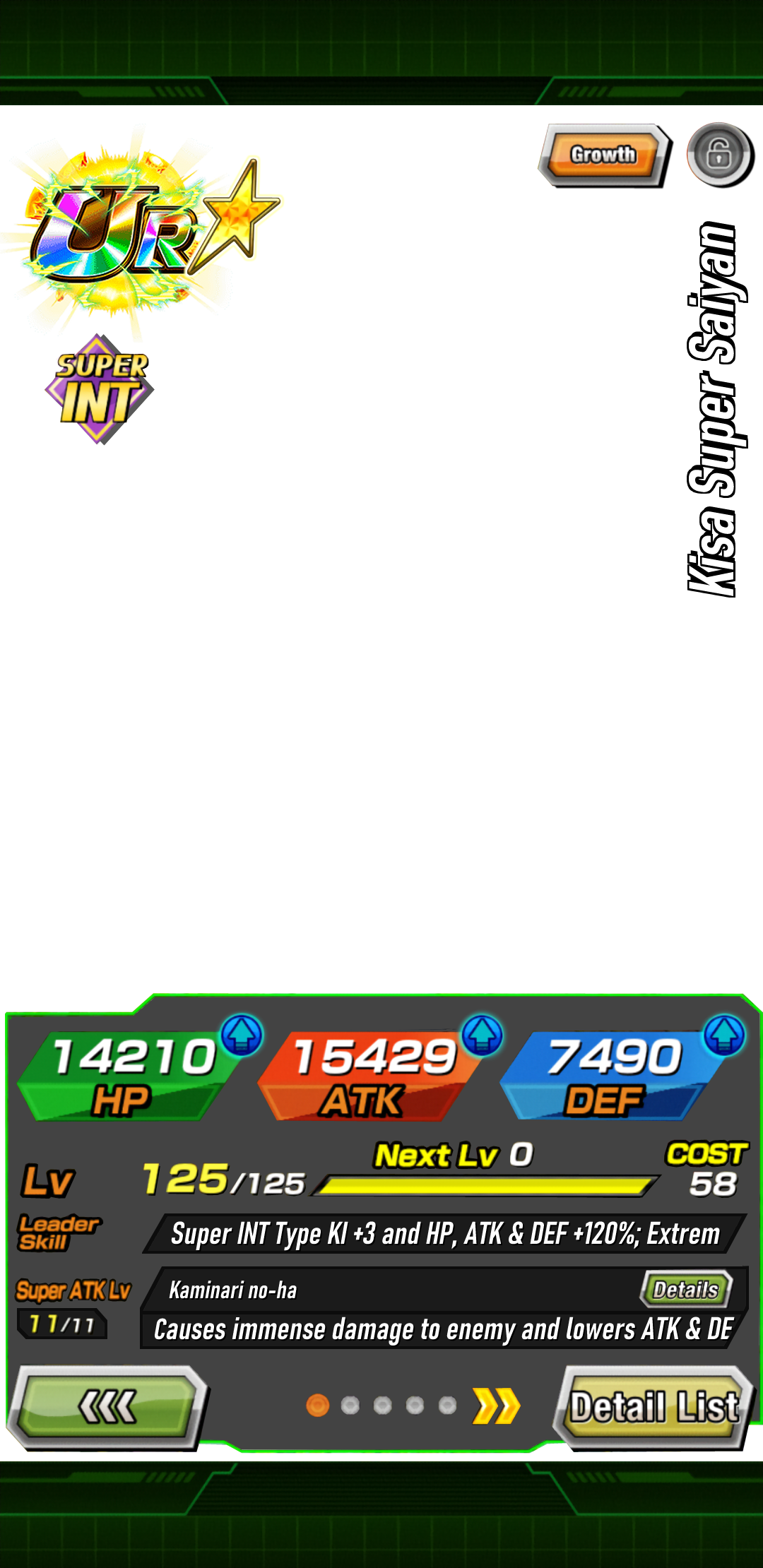Expand the Leader Skill description
The image size is (763, 1568).
(445, 1234)
